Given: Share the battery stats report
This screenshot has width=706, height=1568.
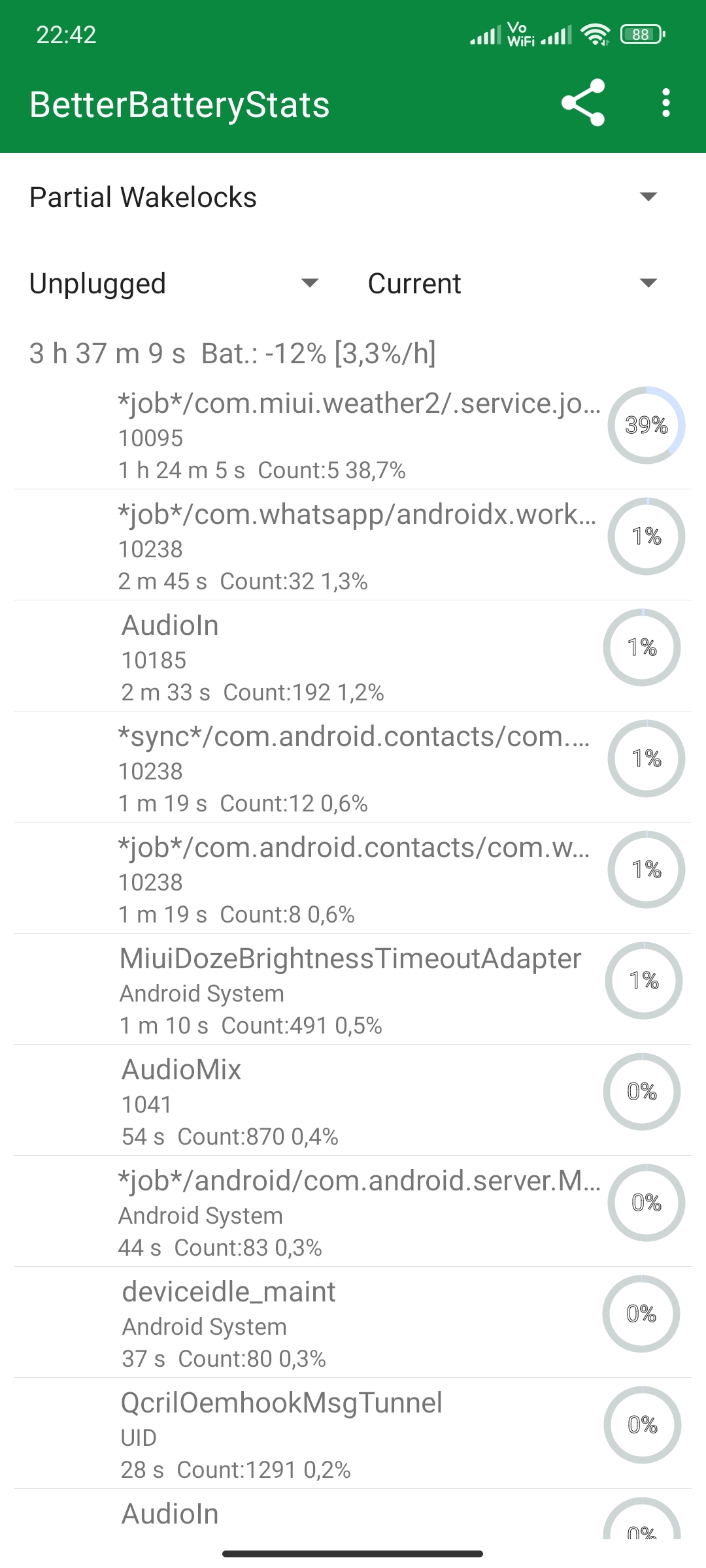Looking at the screenshot, I should coord(583,103).
